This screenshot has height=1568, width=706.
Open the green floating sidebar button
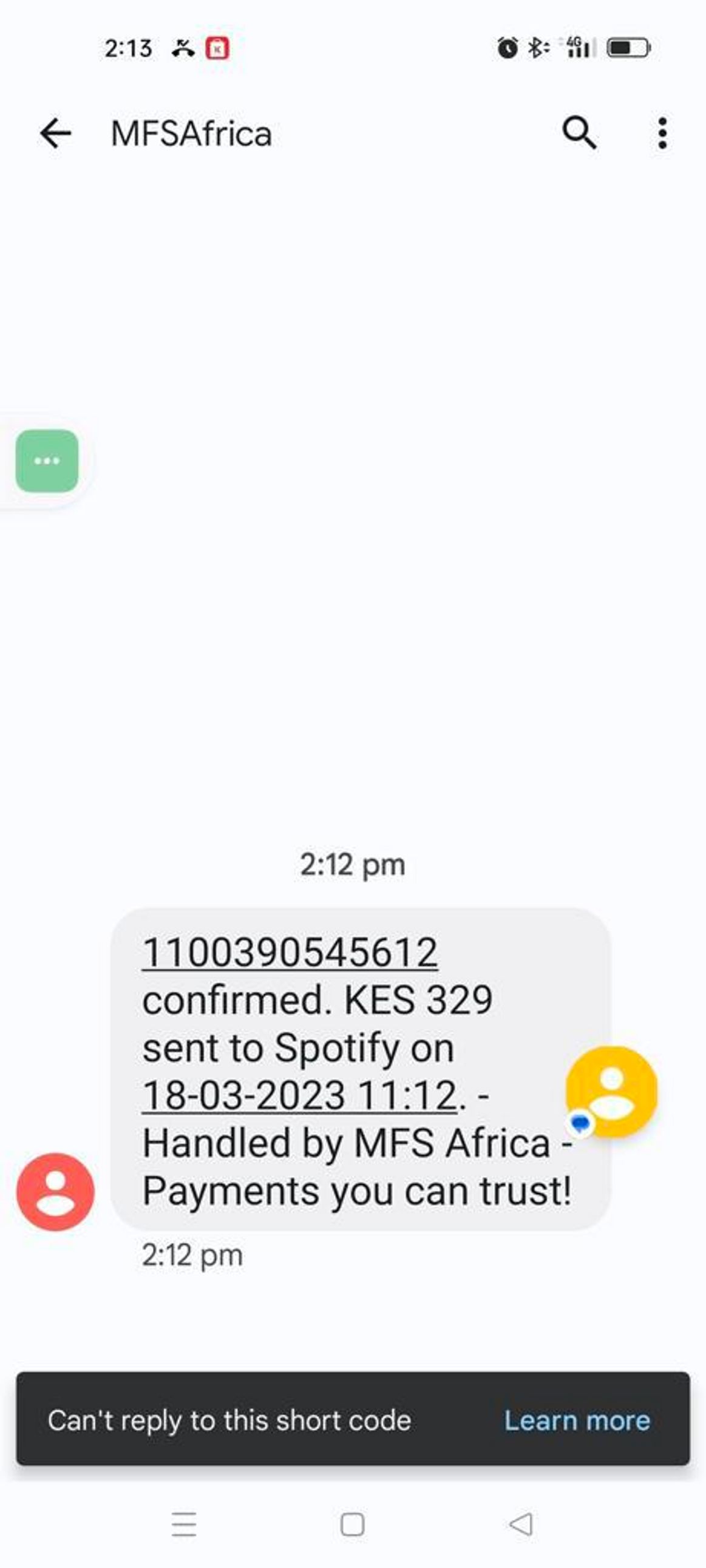pyautogui.click(x=47, y=461)
